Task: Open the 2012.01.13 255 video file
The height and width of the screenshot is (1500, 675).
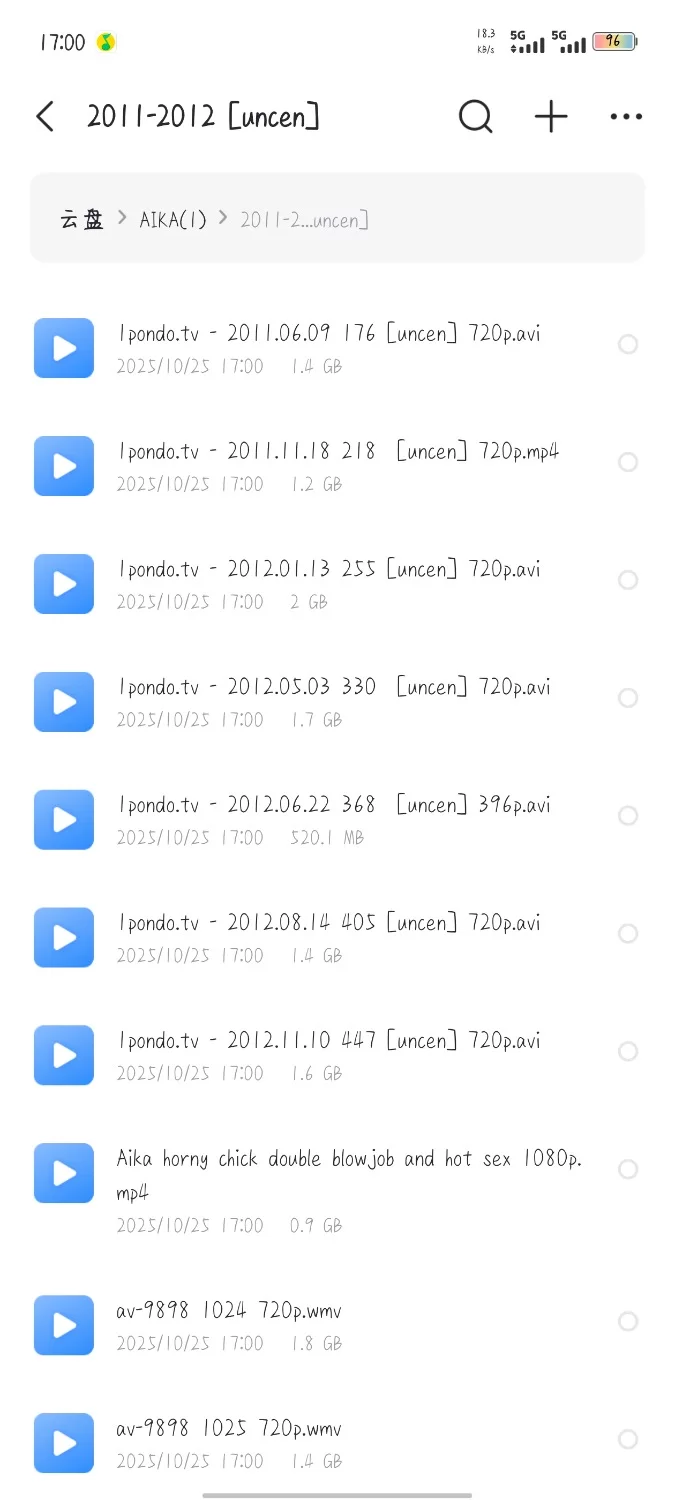Action: pos(329,570)
